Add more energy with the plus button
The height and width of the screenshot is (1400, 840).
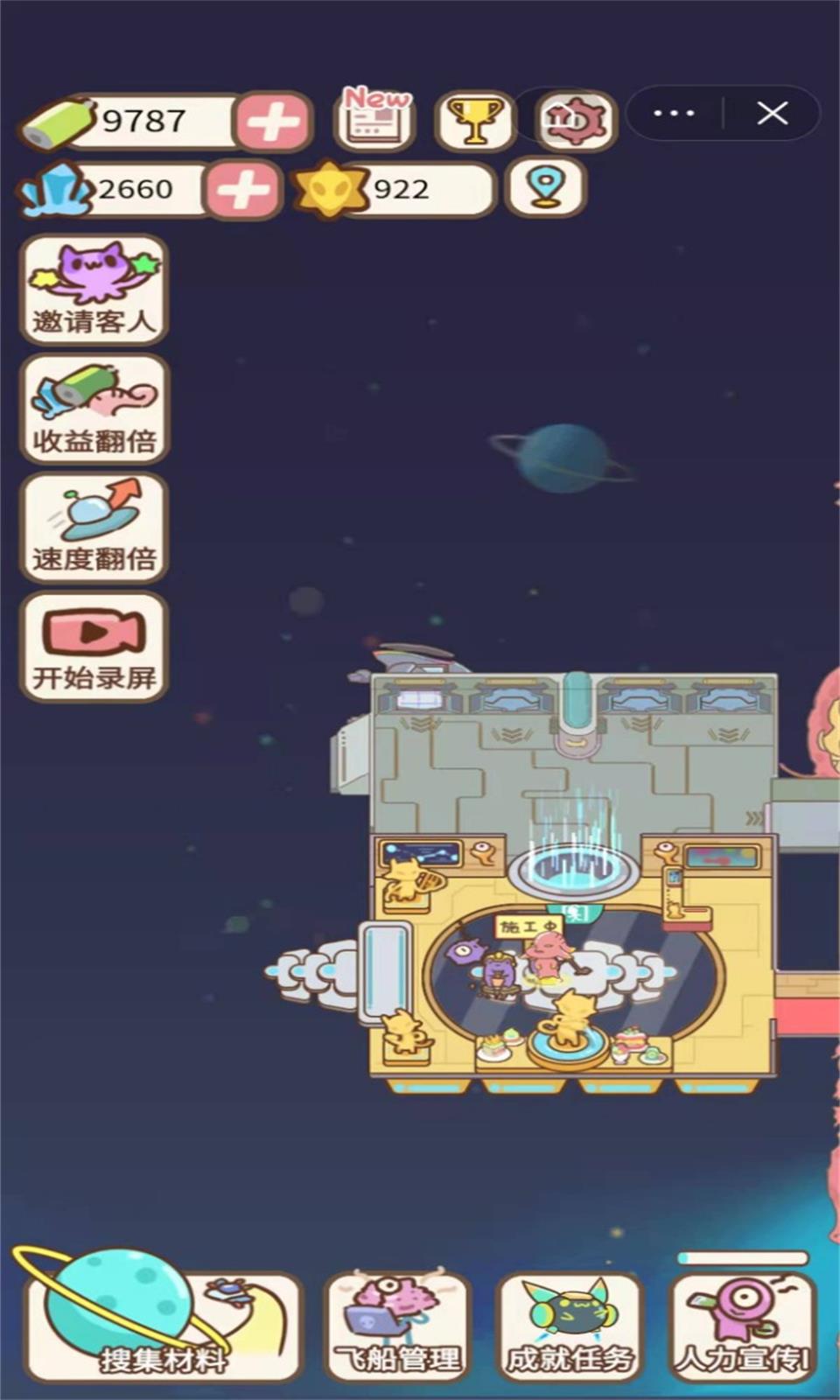[x=271, y=122]
